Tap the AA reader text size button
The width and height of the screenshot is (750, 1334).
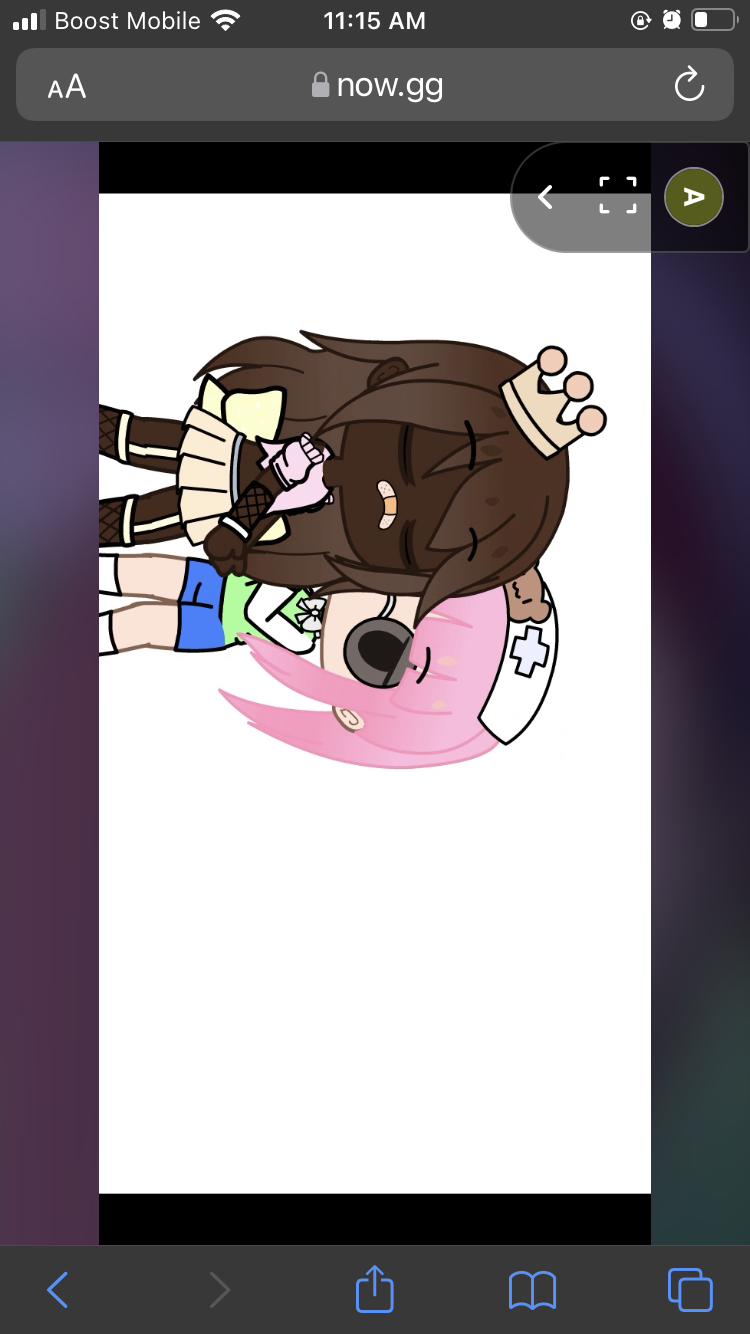tap(67, 86)
